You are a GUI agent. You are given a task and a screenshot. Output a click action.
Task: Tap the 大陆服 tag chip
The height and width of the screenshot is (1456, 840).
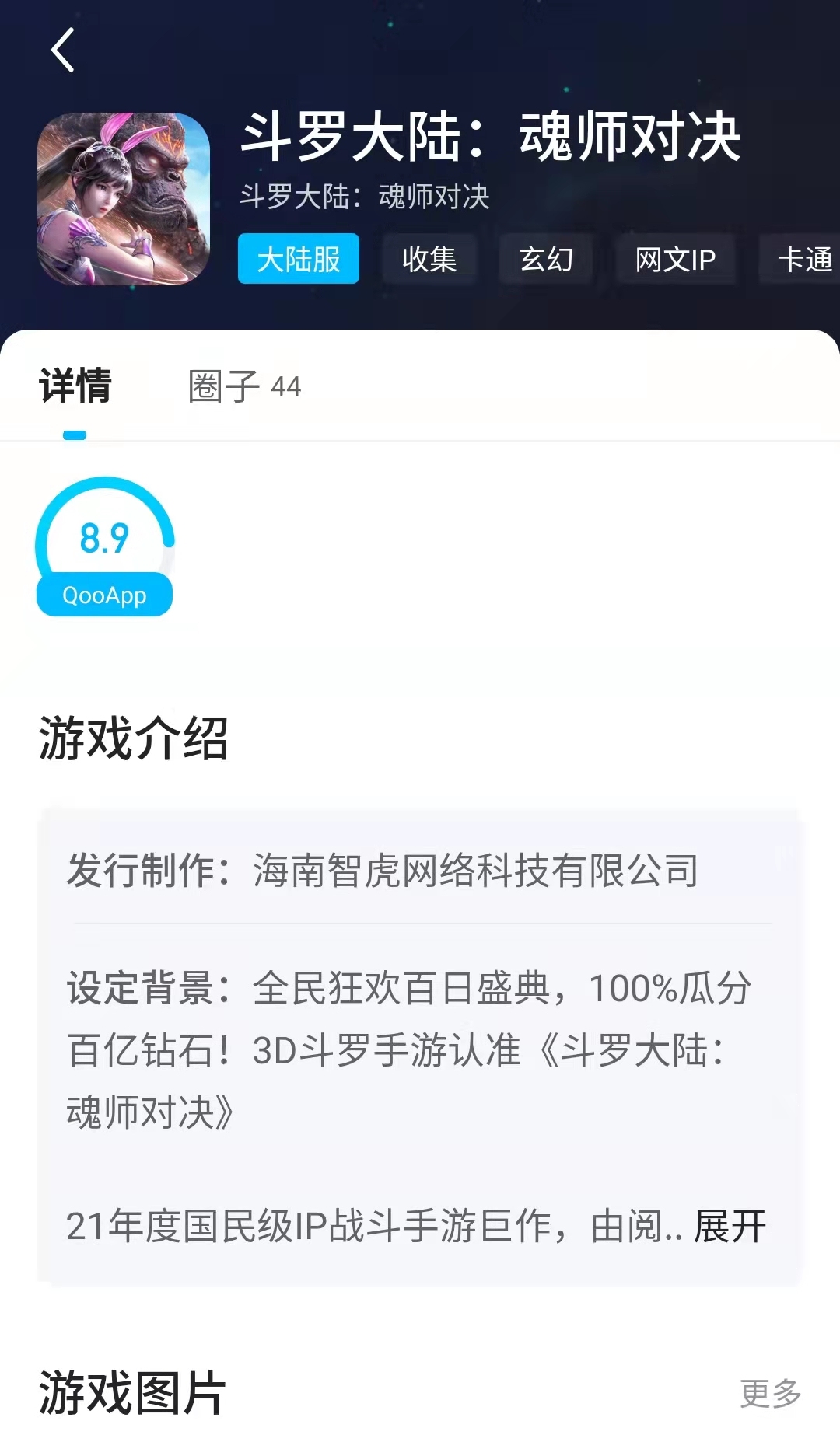(299, 259)
